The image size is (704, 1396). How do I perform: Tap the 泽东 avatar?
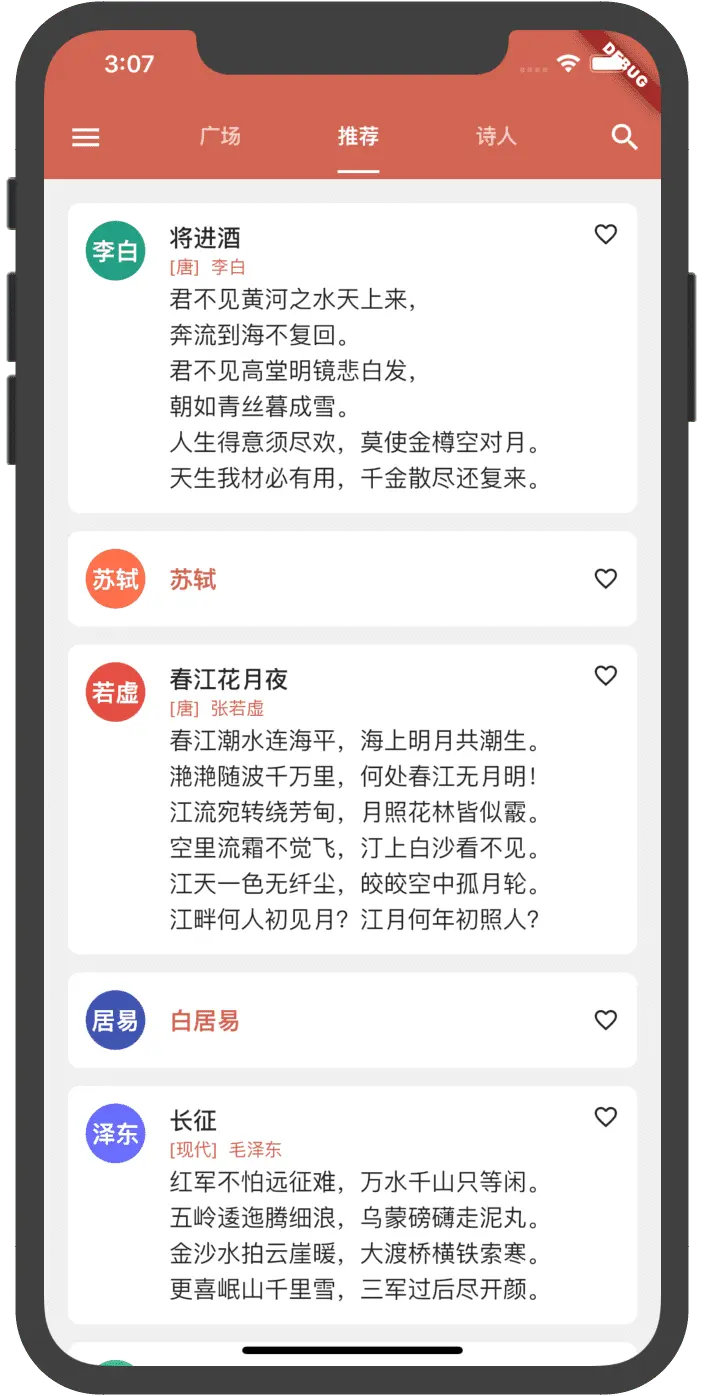(x=116, y=1133)
